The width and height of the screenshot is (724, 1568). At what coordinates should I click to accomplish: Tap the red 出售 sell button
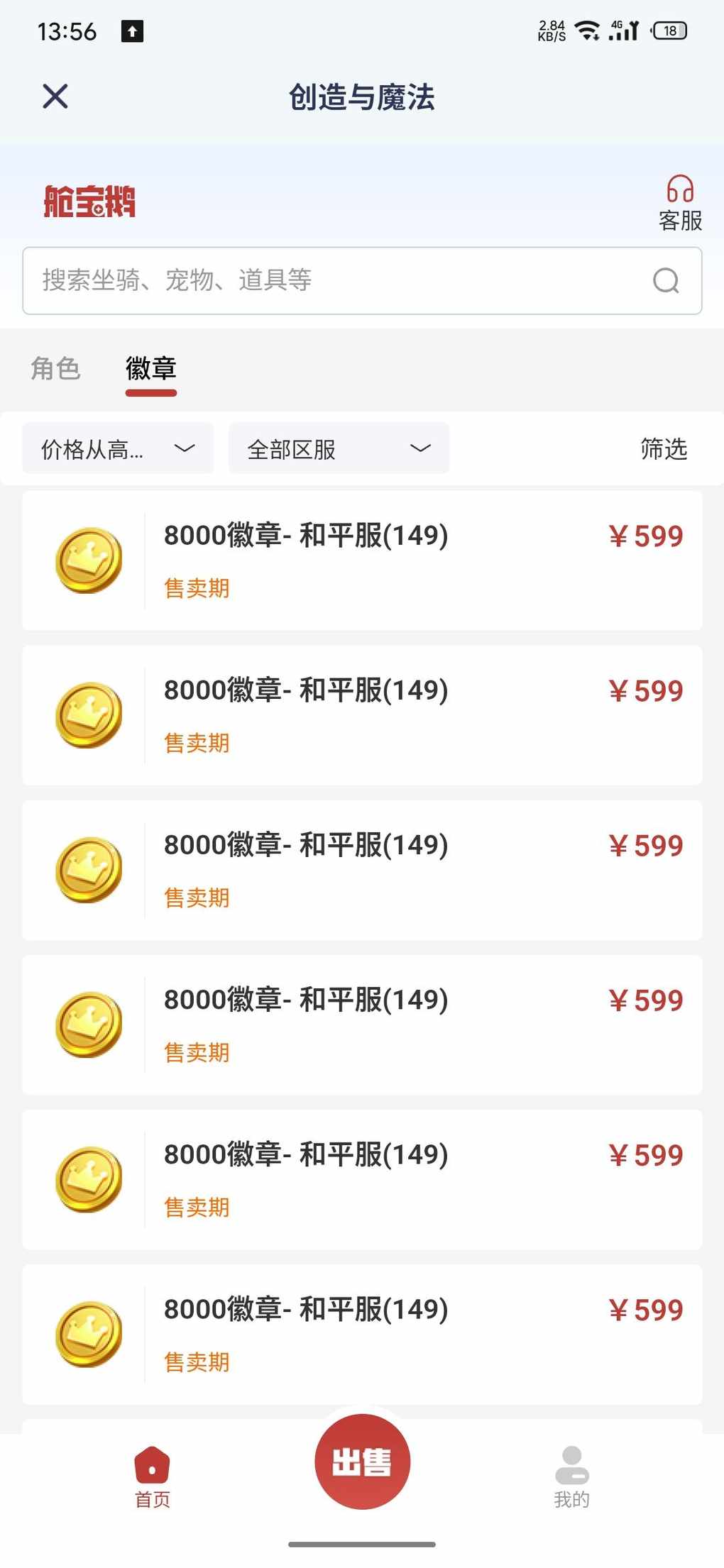[x=362, y=1462]
